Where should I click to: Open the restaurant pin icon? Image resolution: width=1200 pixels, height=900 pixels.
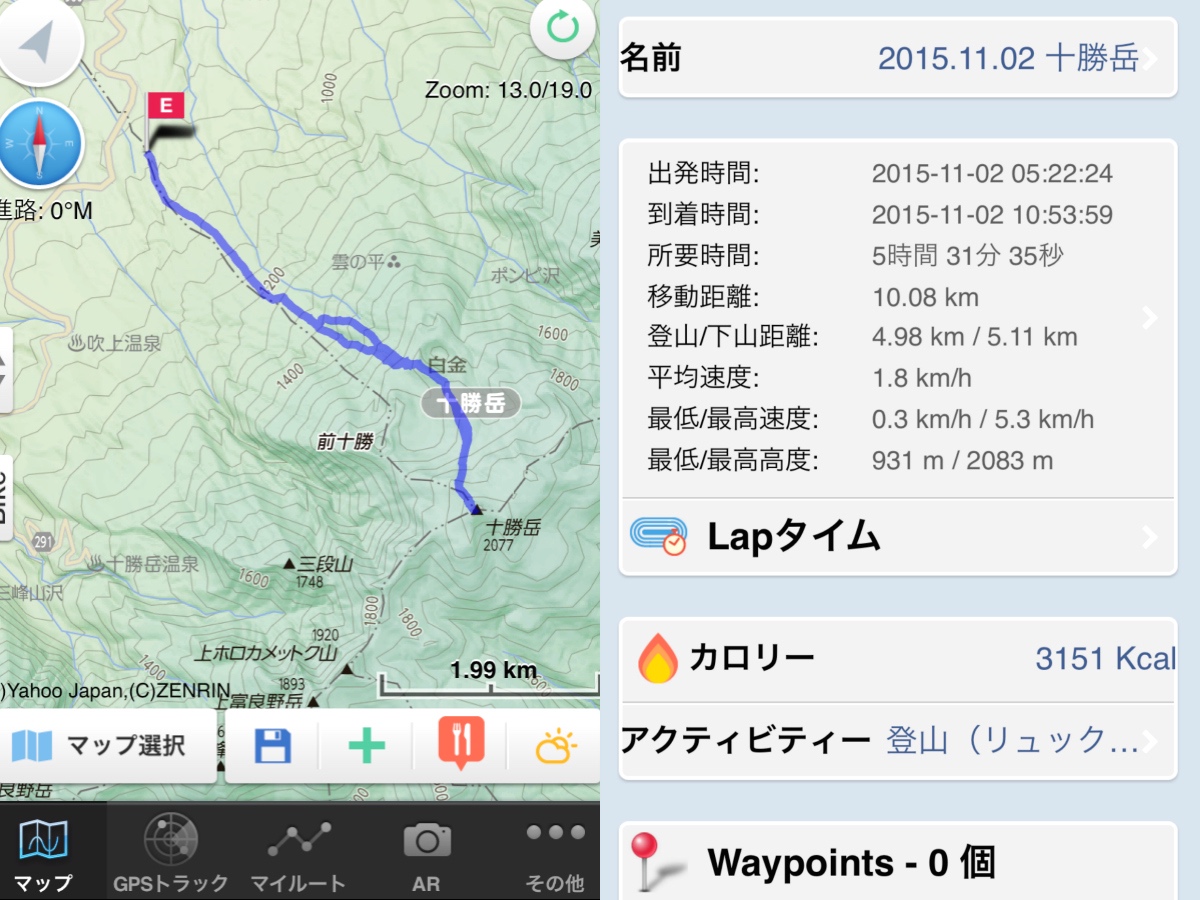460,744
